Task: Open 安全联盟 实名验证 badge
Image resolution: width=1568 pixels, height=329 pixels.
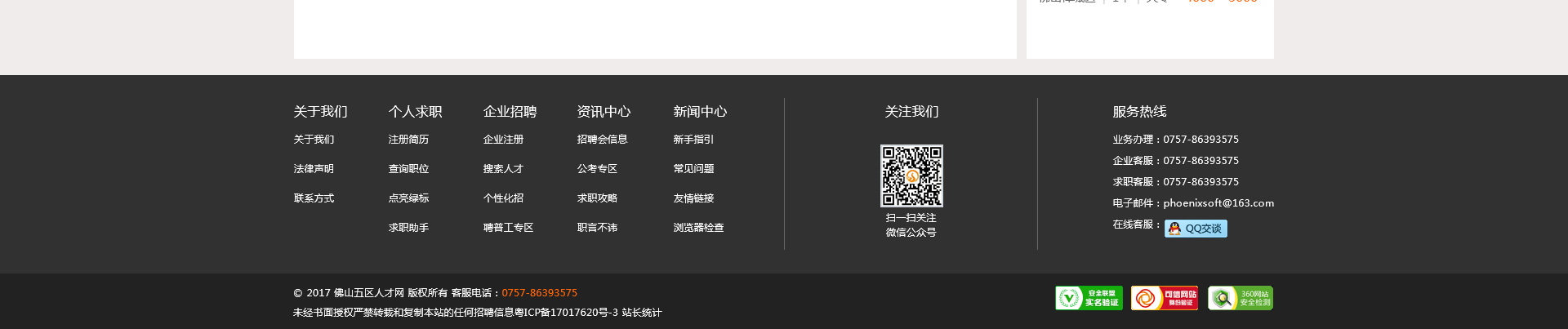Action: [1089, 298]
